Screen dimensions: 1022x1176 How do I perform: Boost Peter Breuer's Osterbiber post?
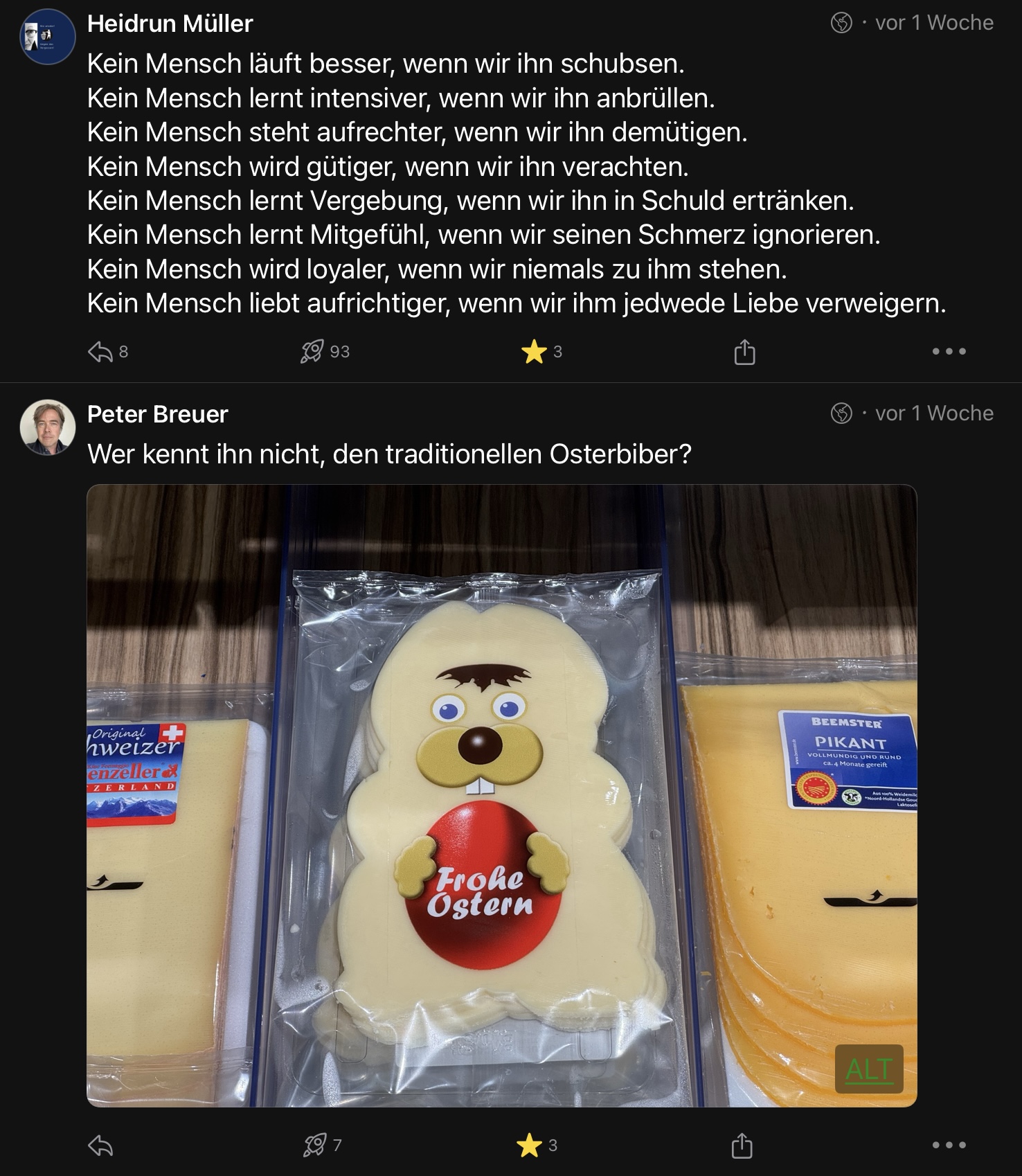point(314,1146)
